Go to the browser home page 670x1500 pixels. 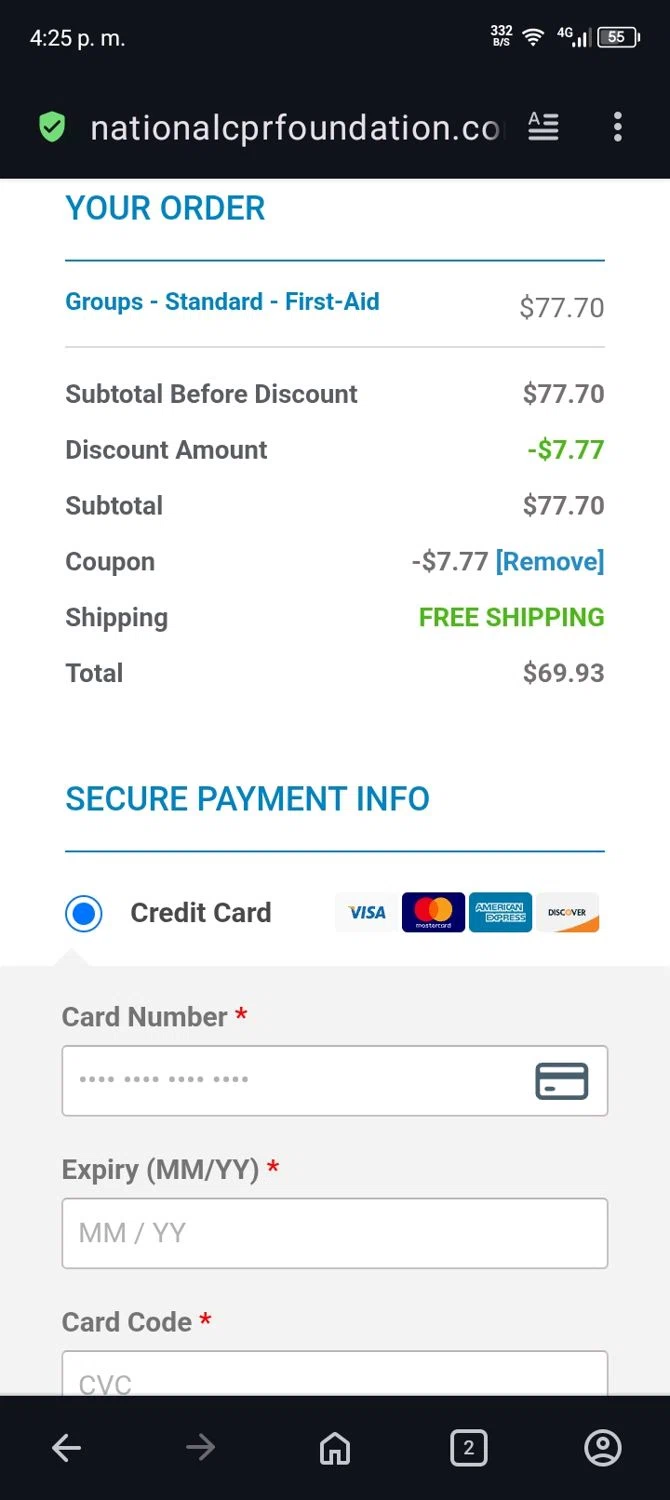pos(335,1447)
